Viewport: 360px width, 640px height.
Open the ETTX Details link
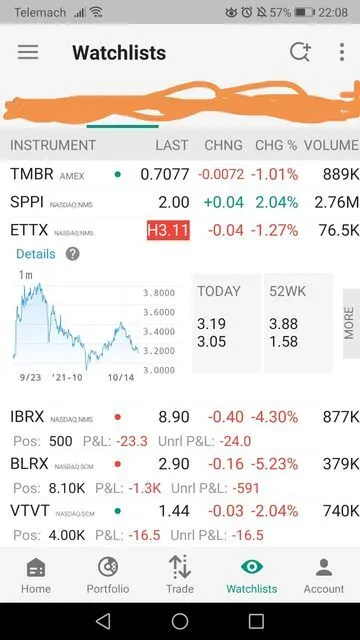(x=36, y=254)
